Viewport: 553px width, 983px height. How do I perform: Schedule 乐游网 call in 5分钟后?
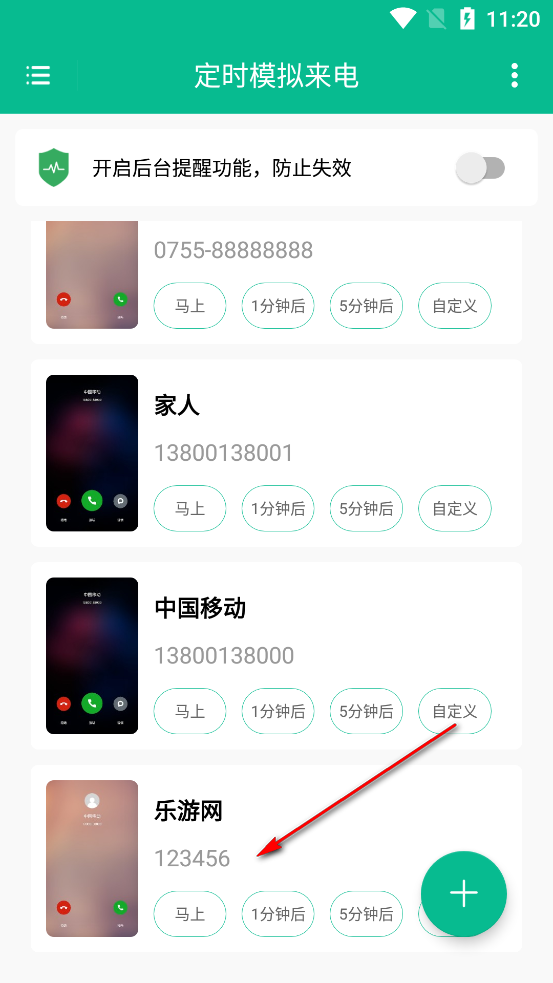click(367, 914)
